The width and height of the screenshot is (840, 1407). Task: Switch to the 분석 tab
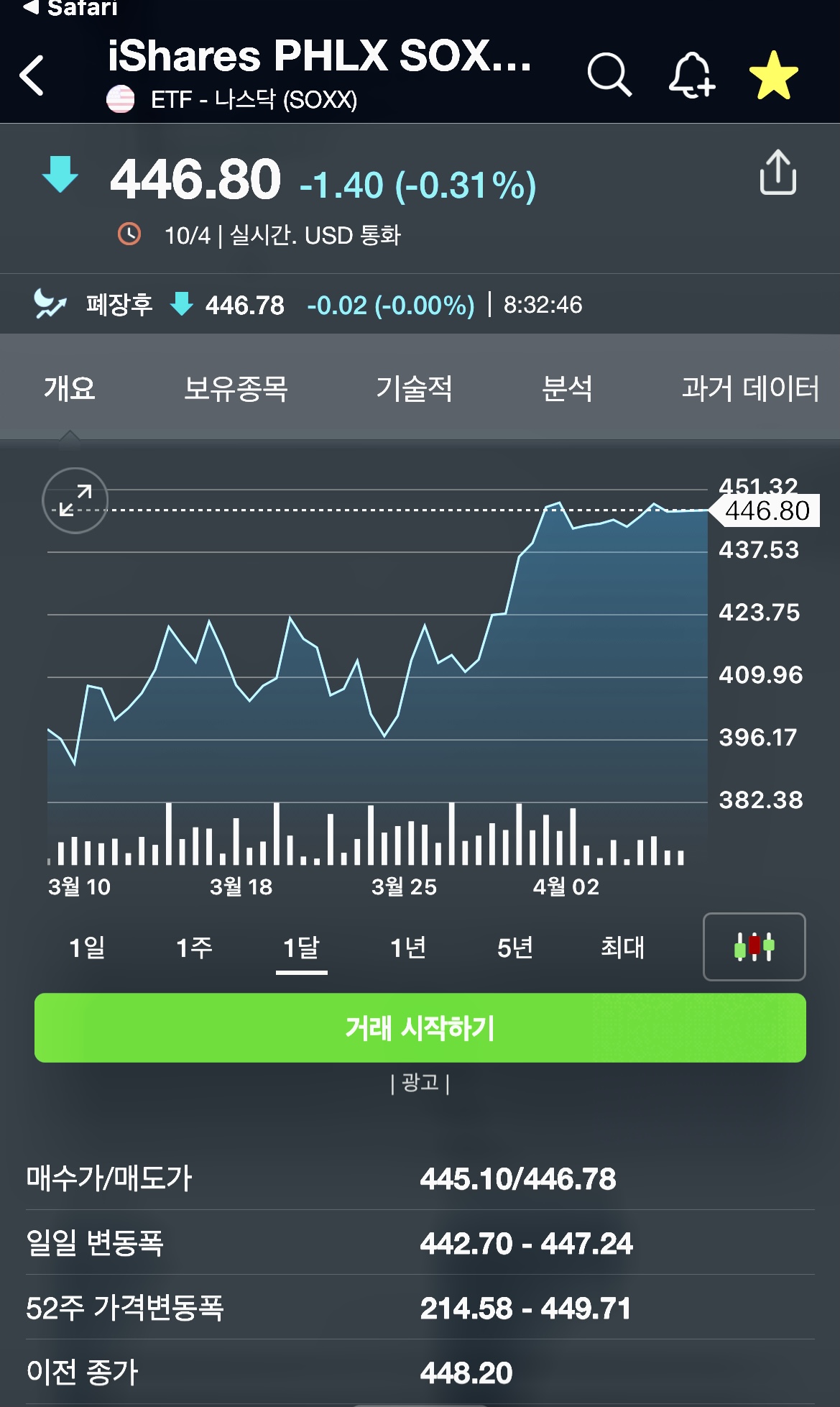click(x=567, y=389)
